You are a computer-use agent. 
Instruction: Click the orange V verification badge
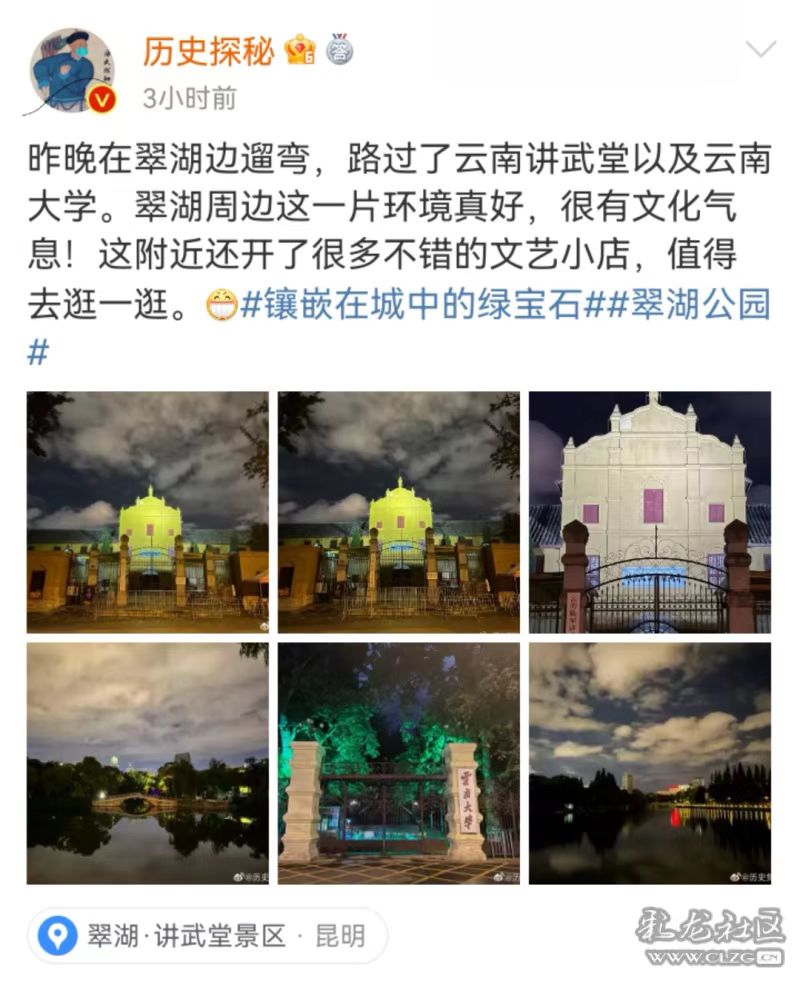99,100
